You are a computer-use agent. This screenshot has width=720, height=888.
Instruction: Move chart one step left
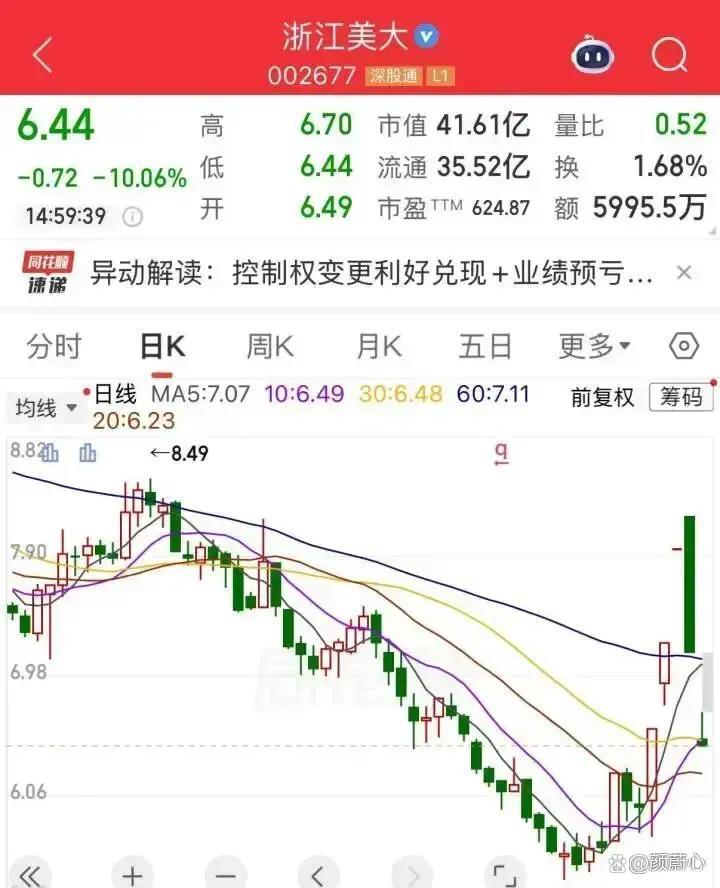318,875
